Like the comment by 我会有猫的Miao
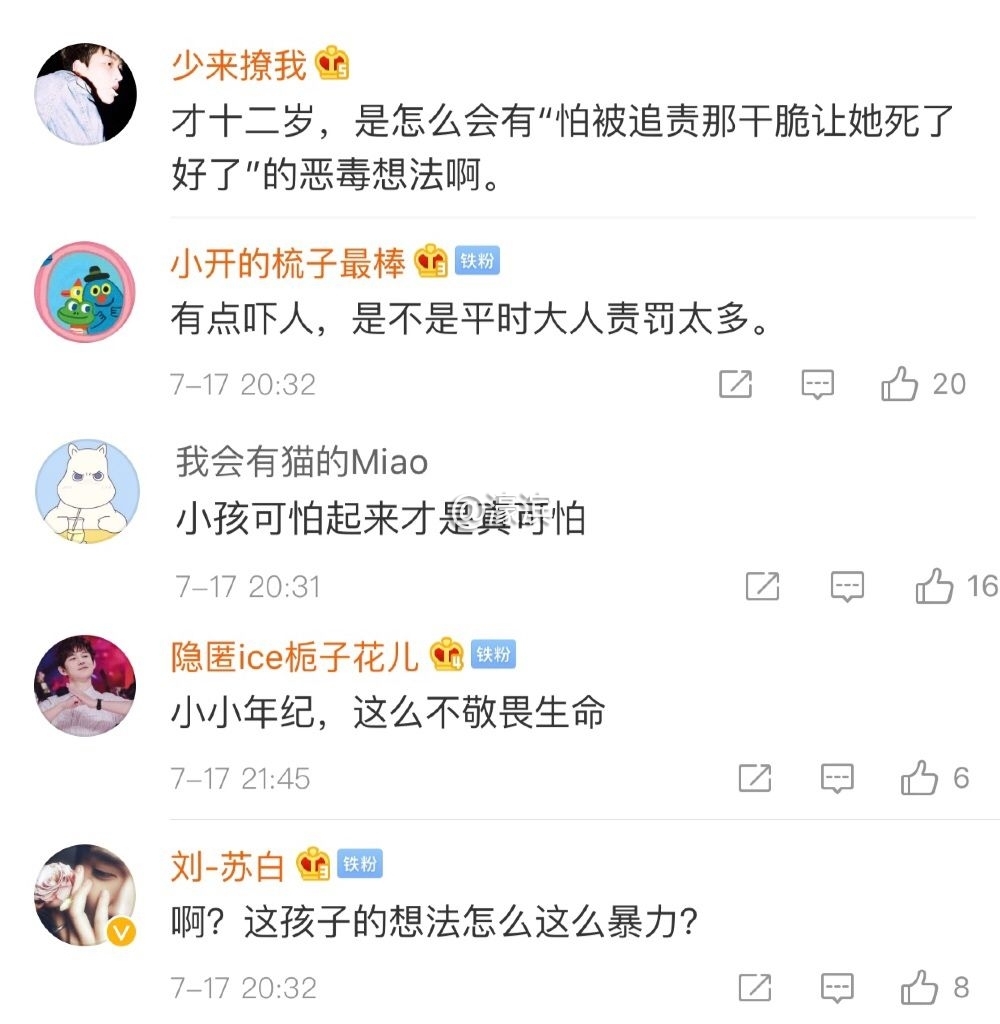The width and height of the screenshot is (1000, 1024). tap(934, 586)
